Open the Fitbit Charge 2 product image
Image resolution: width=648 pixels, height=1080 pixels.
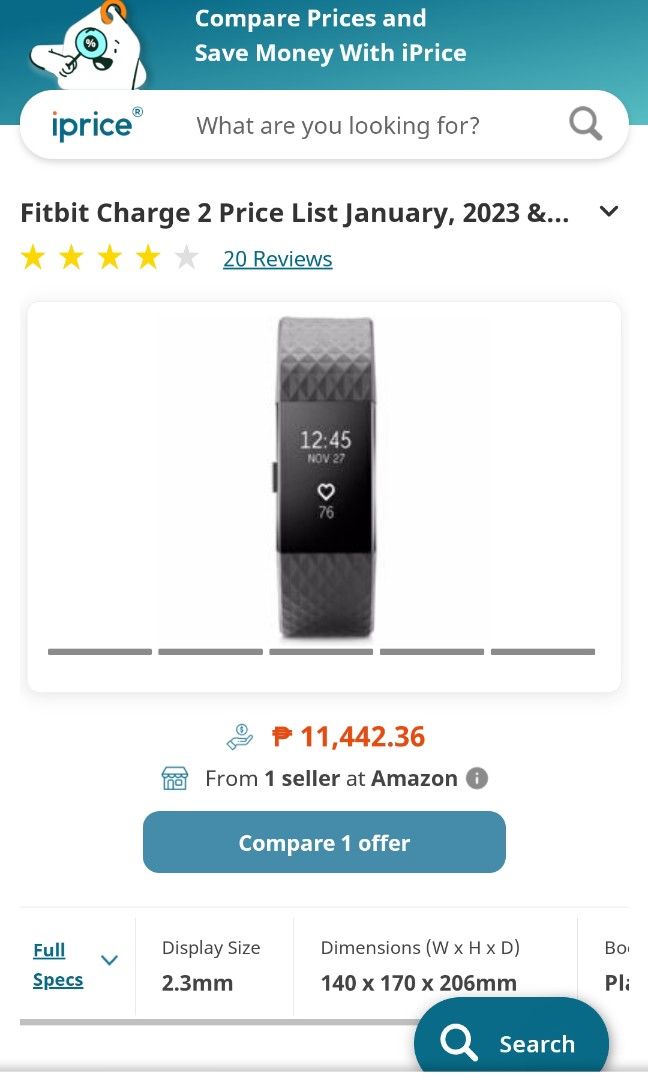tap(325, 477)
